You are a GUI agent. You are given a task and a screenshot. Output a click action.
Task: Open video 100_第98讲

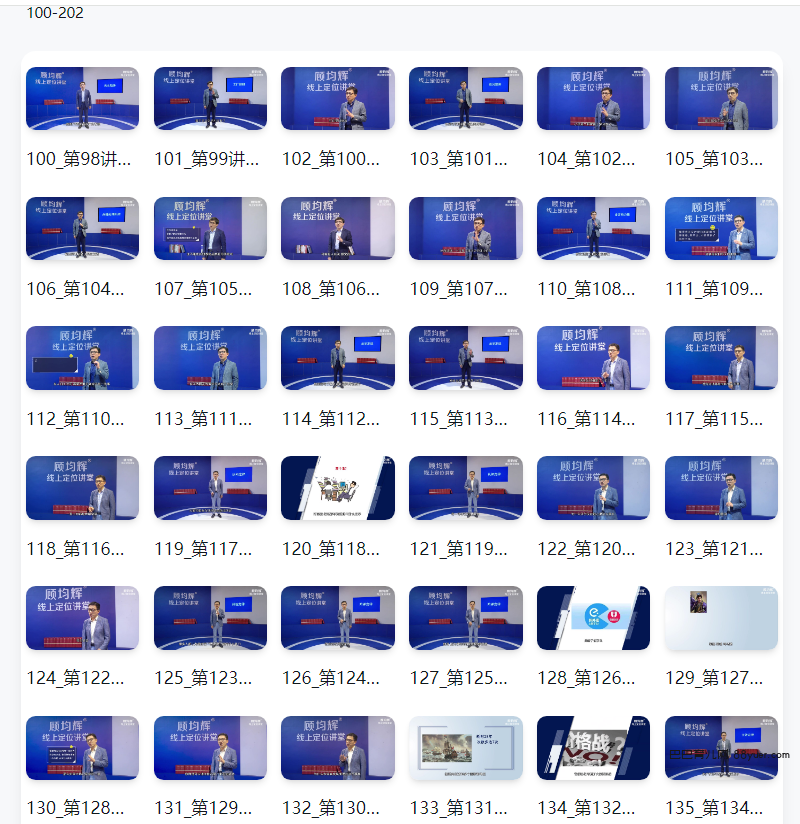[82, 99]
